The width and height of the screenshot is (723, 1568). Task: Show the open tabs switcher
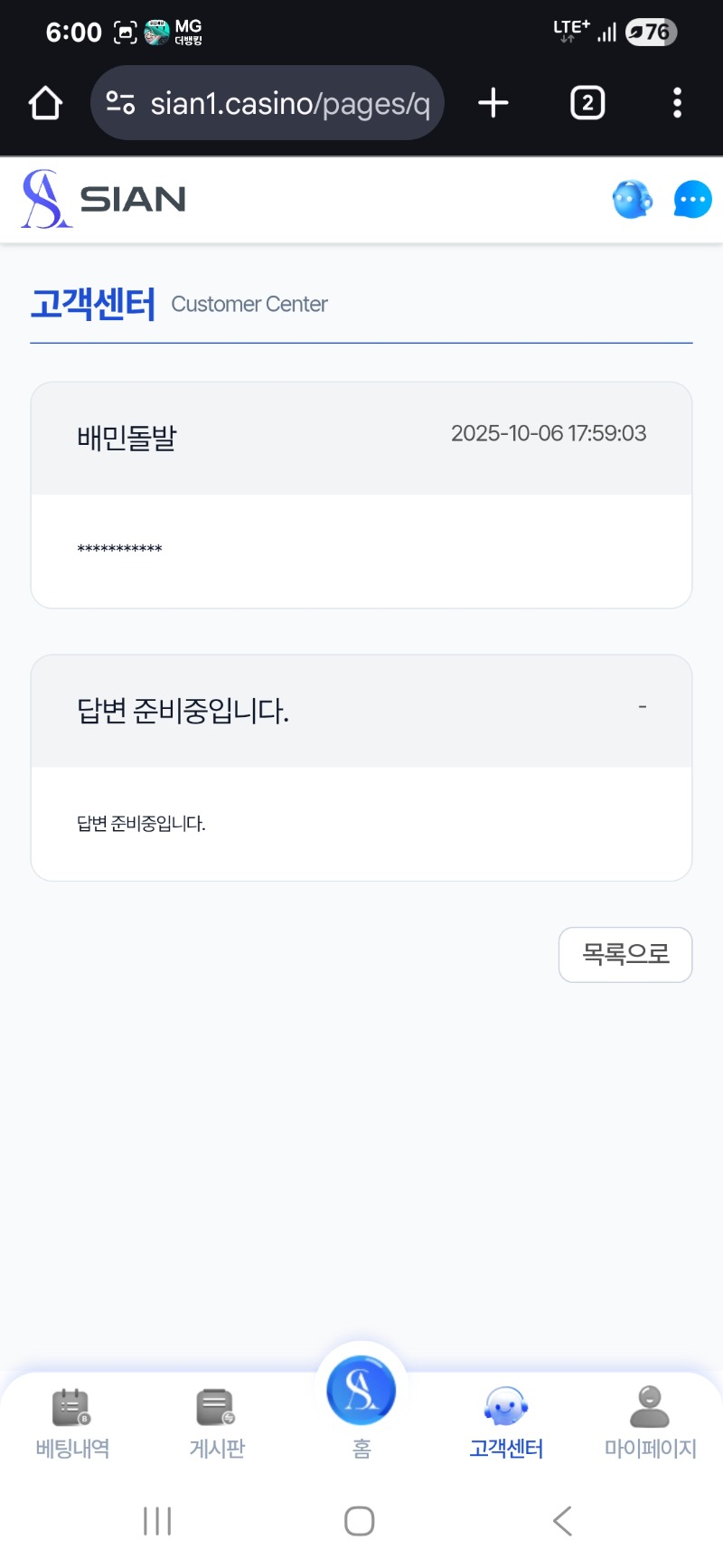(x=587, y=103)
